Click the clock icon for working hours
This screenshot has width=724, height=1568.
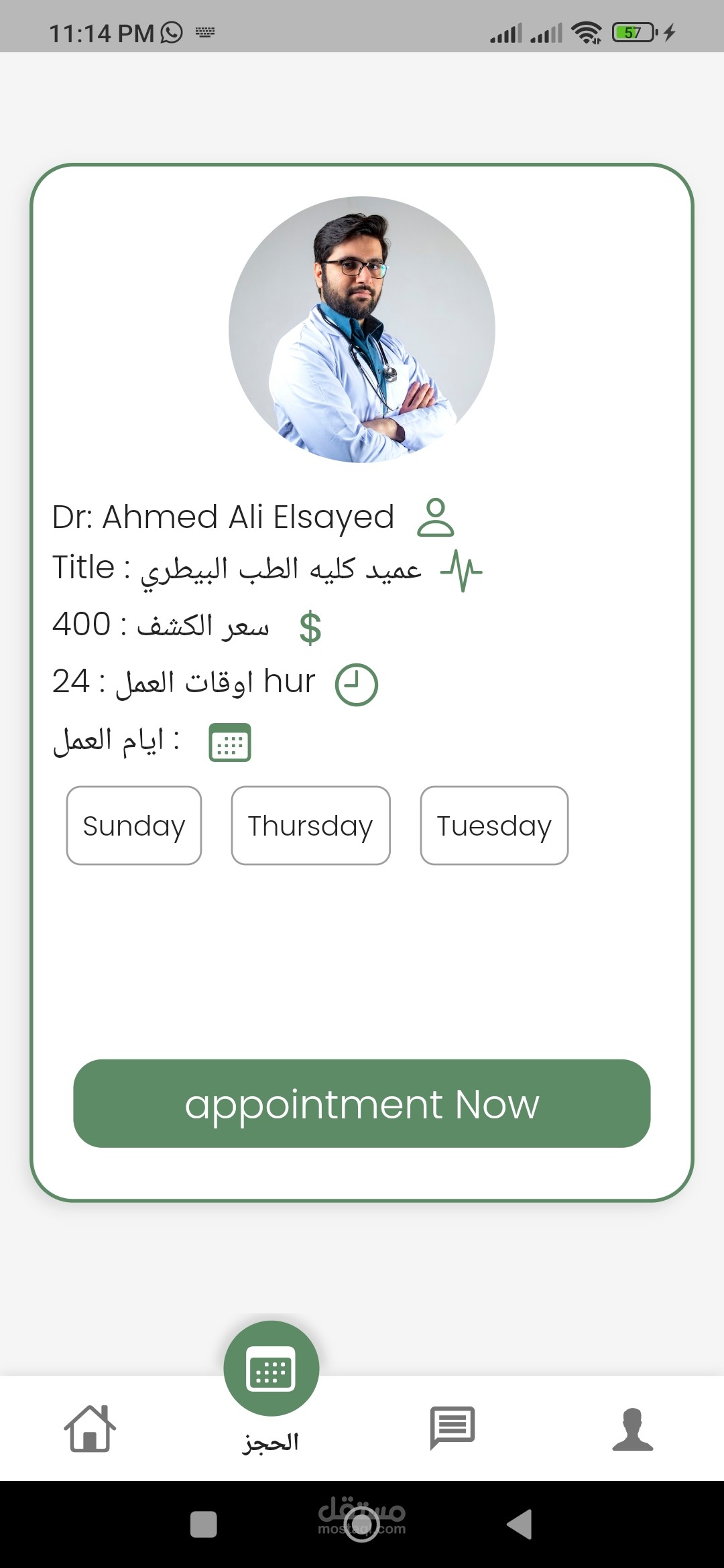[357, 684]
